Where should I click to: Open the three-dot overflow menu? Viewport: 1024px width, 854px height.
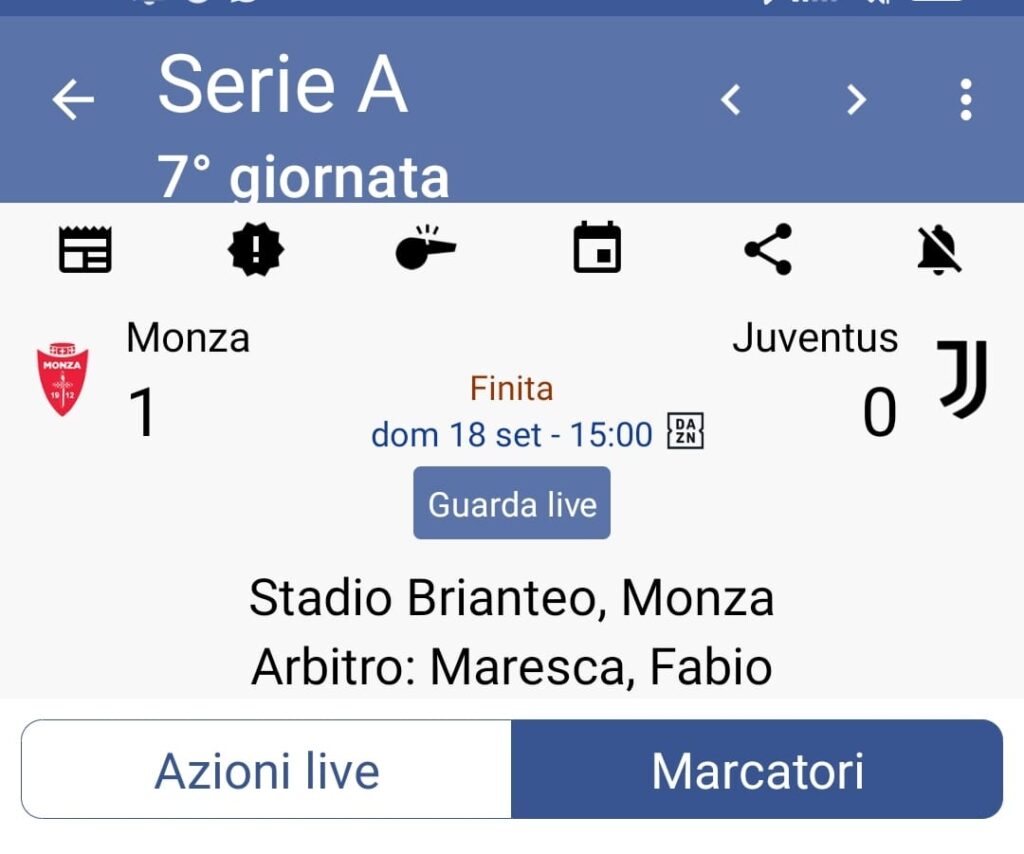click(x=965, y=99)
